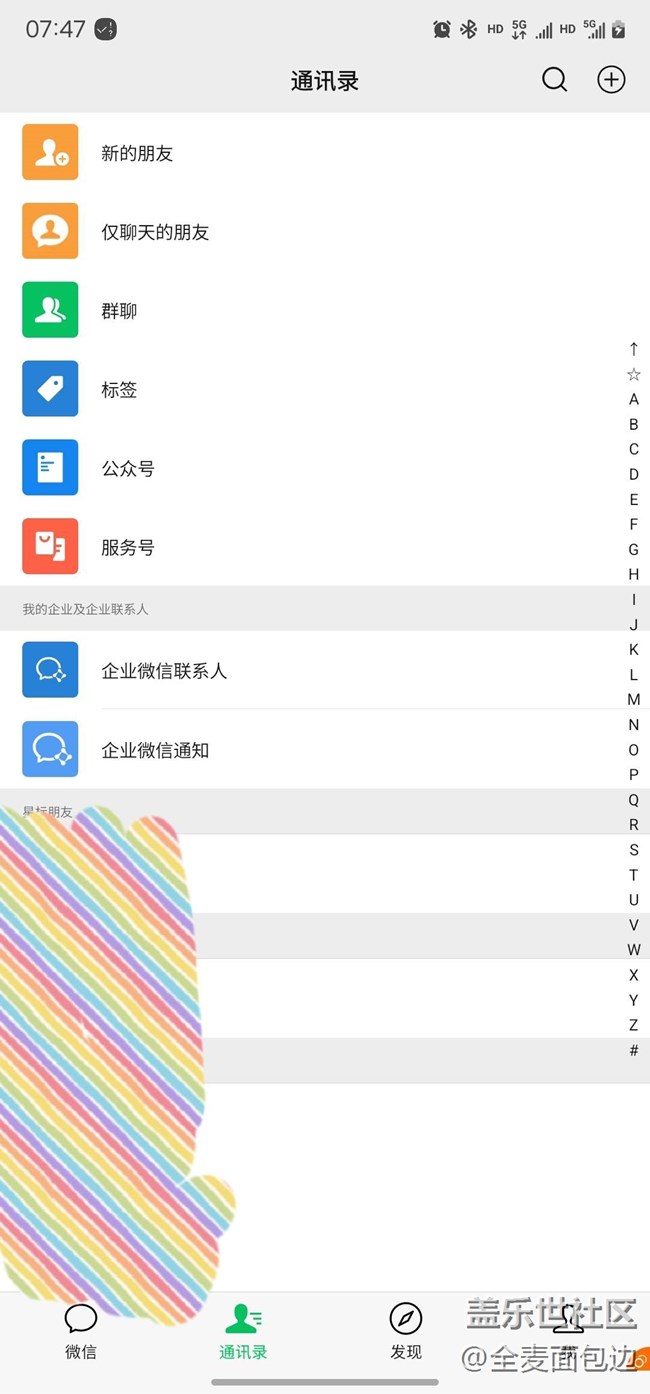The width and height of the screenshot is (650, 1394).
Task: Open 公众号 official accounts
Action: [x=325, y=468]
